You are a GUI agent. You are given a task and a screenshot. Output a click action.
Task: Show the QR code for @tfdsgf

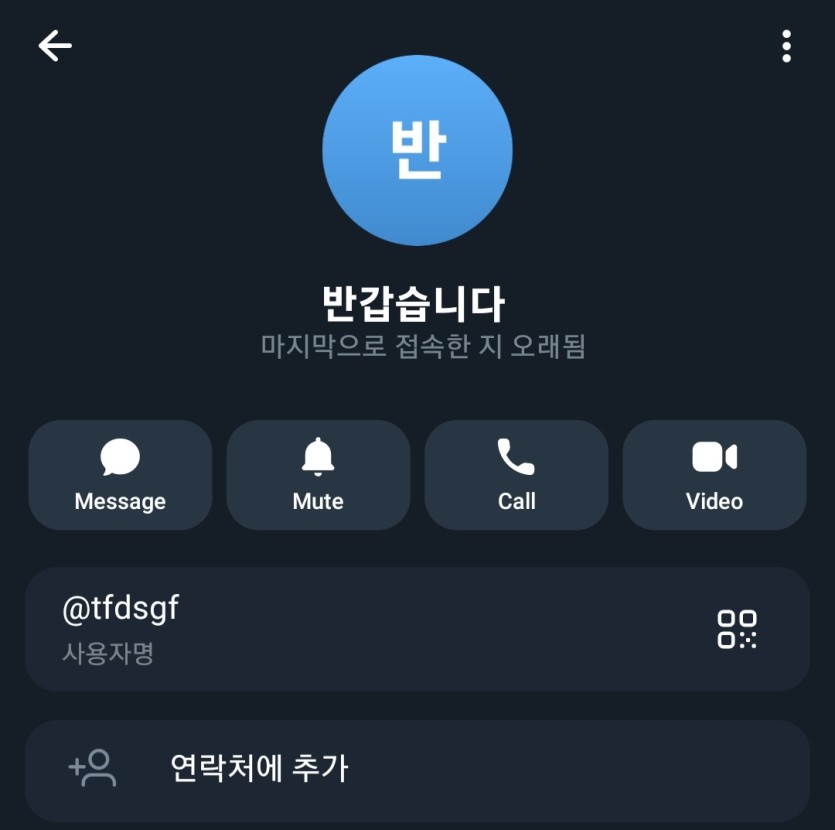(x=737, y=629)
